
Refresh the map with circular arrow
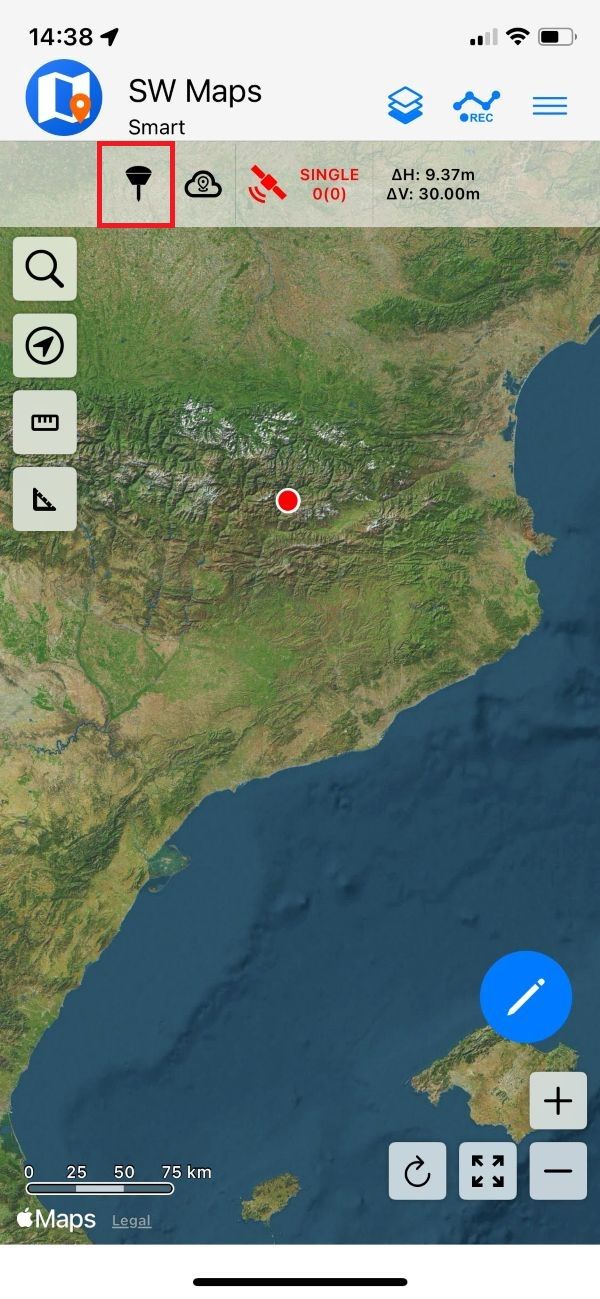click(417, 1171)
